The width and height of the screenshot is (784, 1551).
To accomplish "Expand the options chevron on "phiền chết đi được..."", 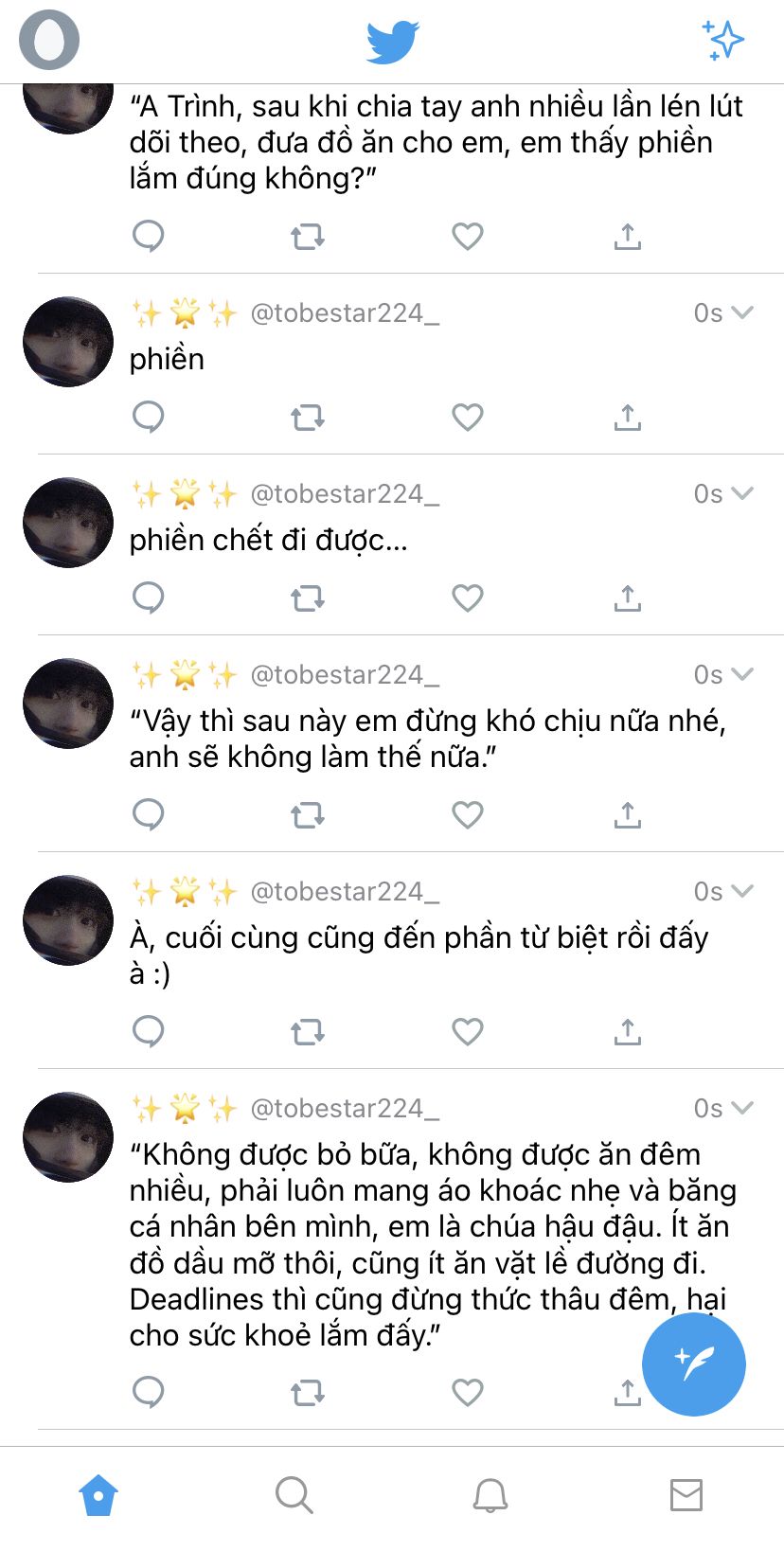I will click(742, 493).
